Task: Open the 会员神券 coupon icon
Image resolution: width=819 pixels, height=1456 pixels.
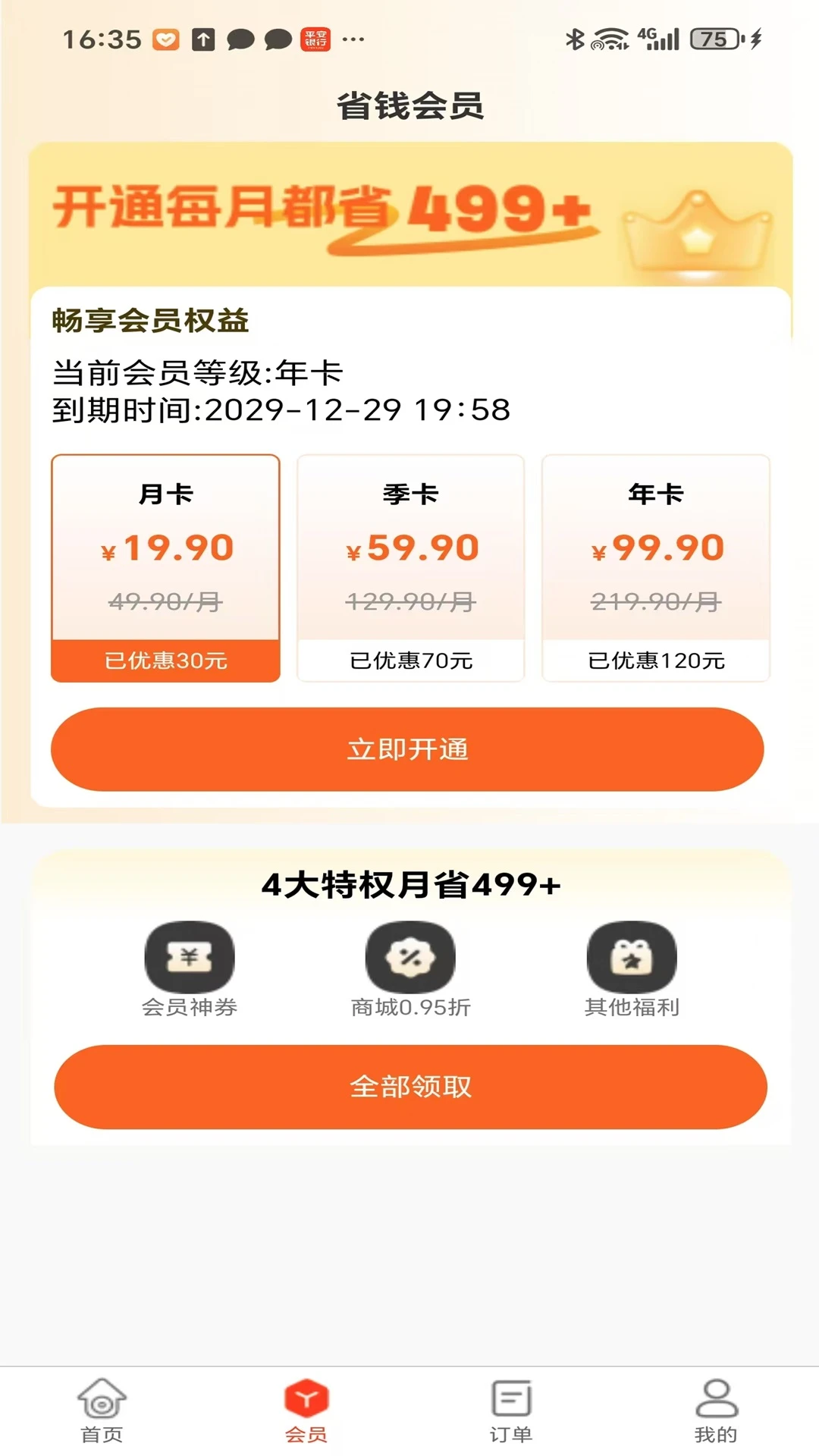Action: point(189,958)
